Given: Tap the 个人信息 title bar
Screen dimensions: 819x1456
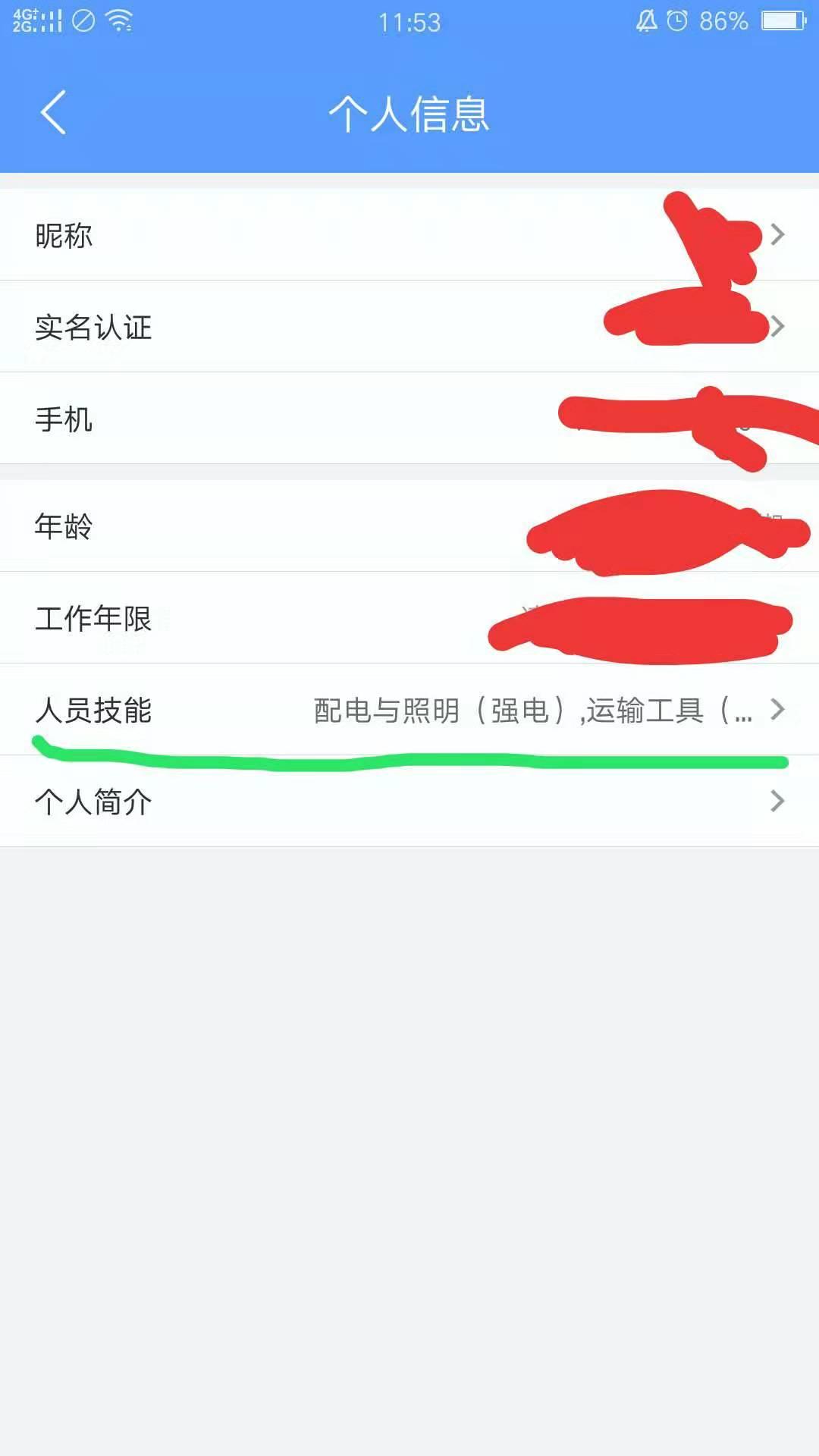Looking at the screenshot, I should 409,114.
